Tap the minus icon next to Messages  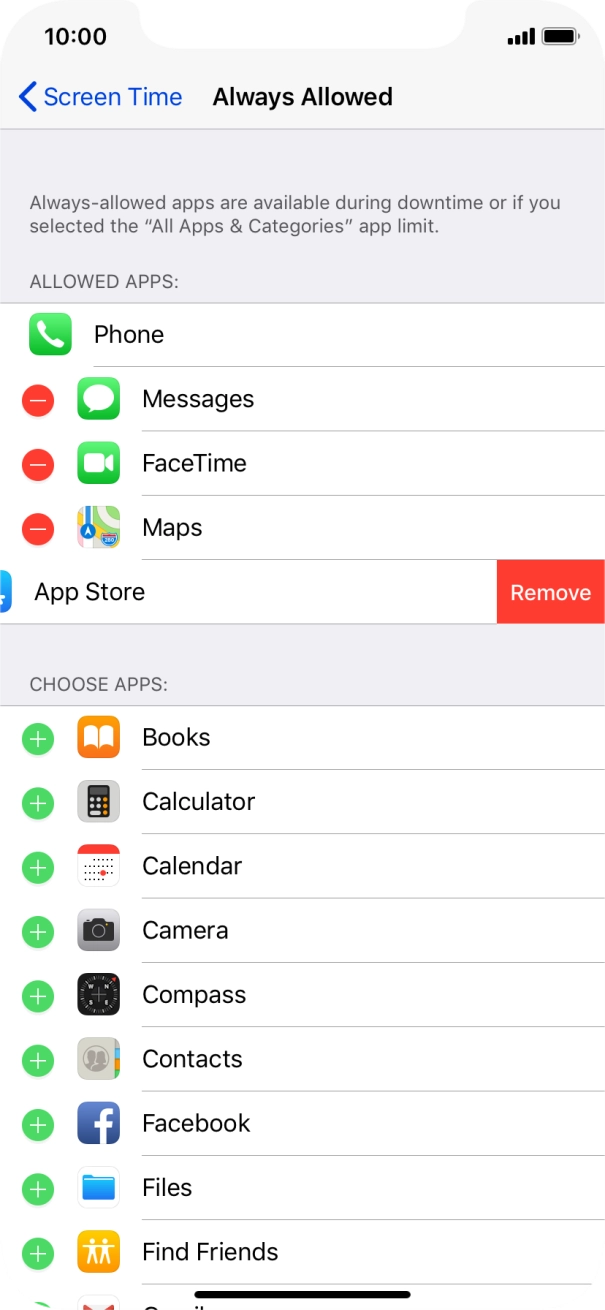point(38,400)
